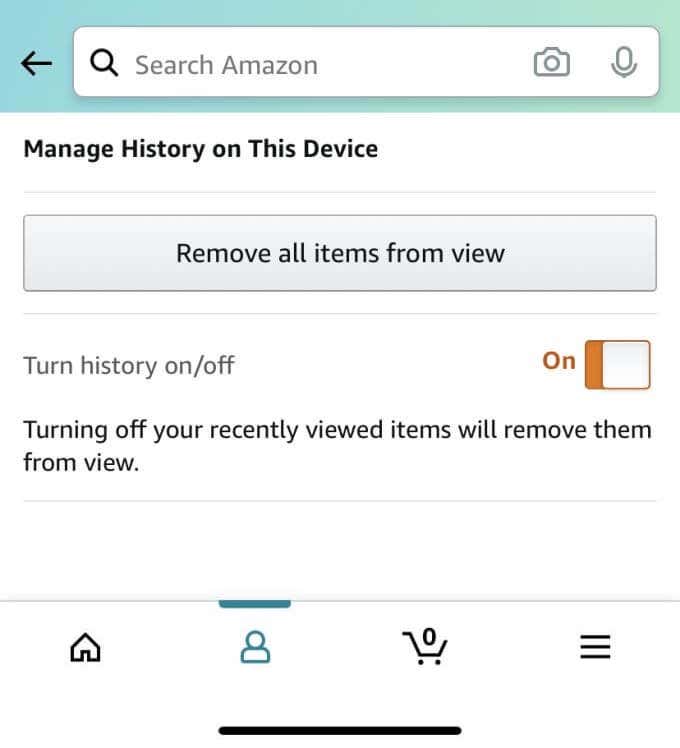The height and width of the screenshot is (748, 680).
Task: Open camera search in the search bar
Action: point(551,64)
